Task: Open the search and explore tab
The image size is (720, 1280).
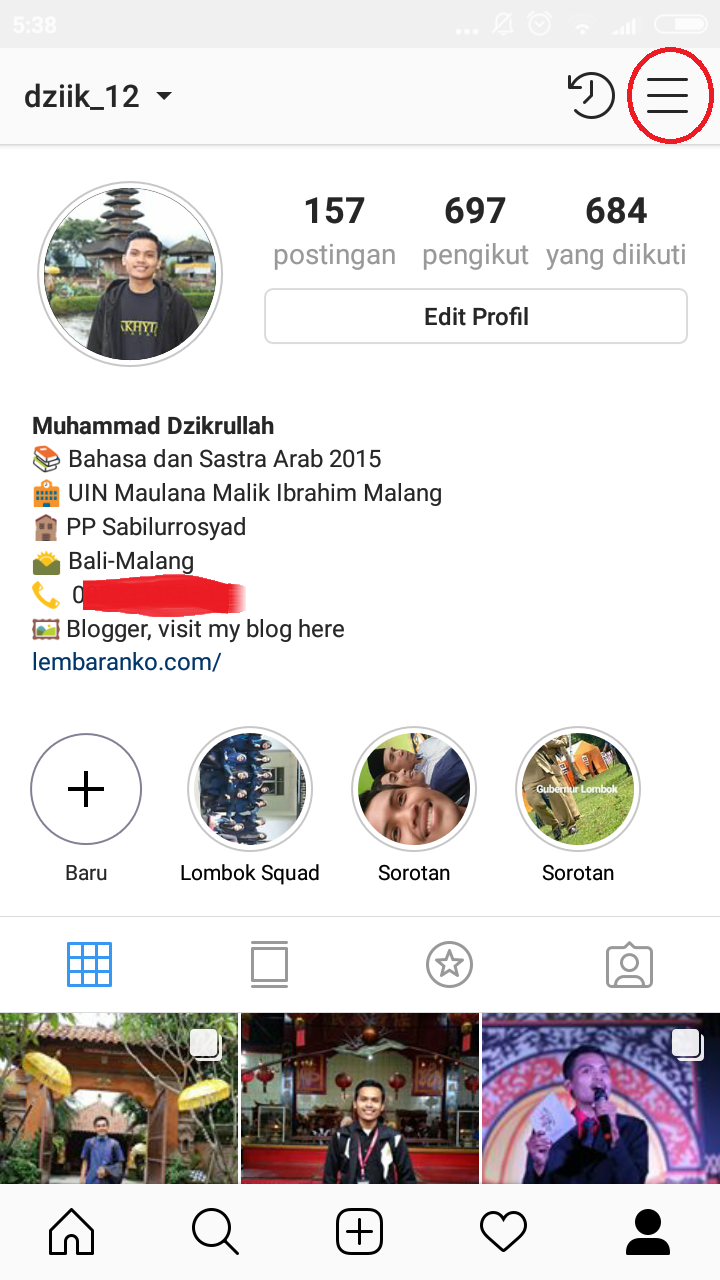Action: click(x=215, y=1232)
